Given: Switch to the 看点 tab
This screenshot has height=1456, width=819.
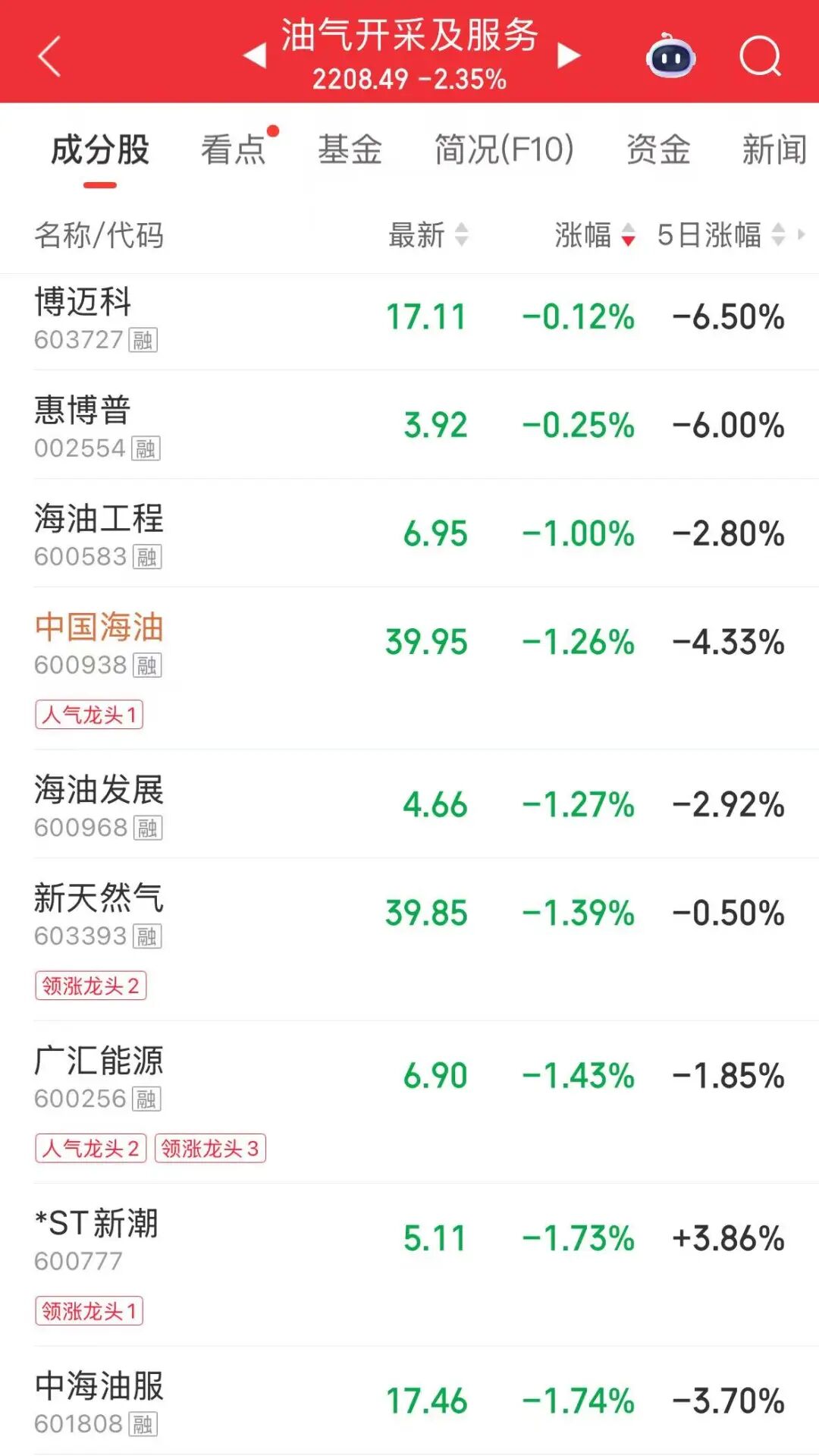Looking at the screenshot, I should tap(234, 149).
